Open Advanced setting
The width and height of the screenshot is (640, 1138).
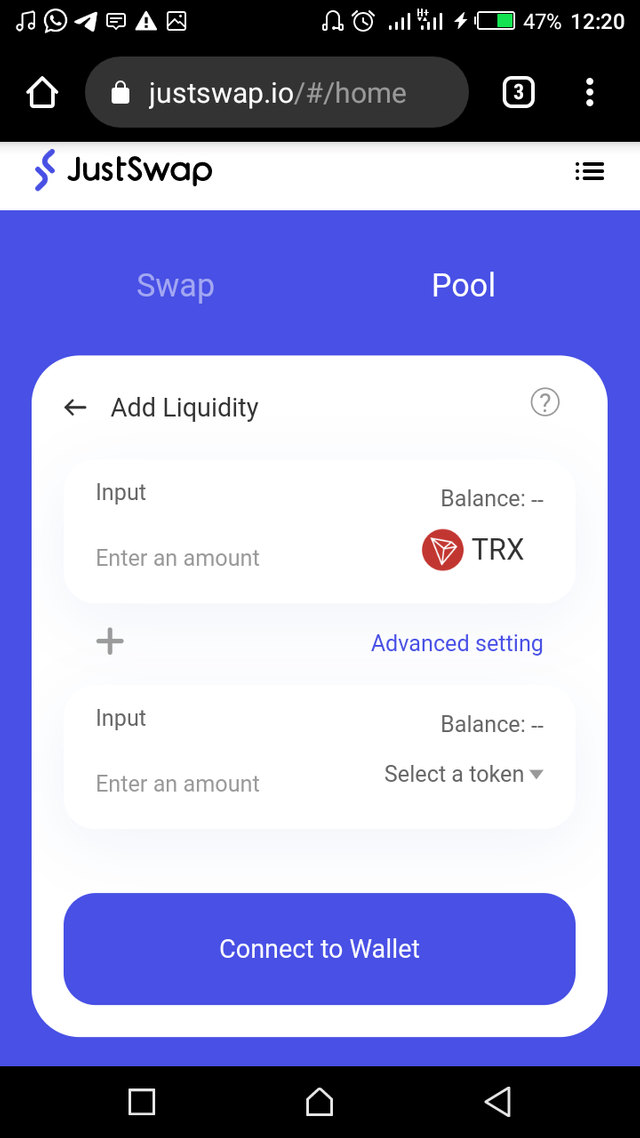click(457, 643)
